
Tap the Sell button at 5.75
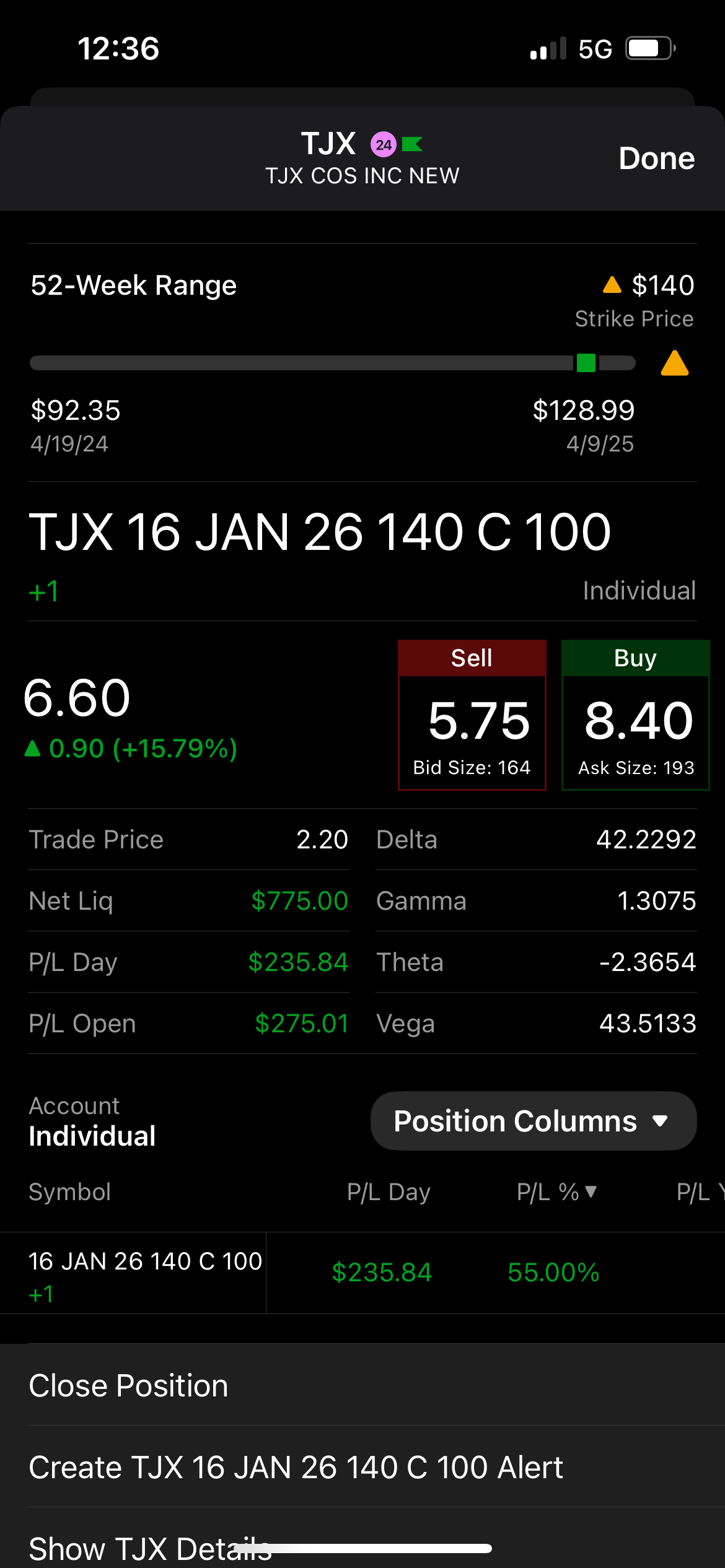(x=472, y=715)
